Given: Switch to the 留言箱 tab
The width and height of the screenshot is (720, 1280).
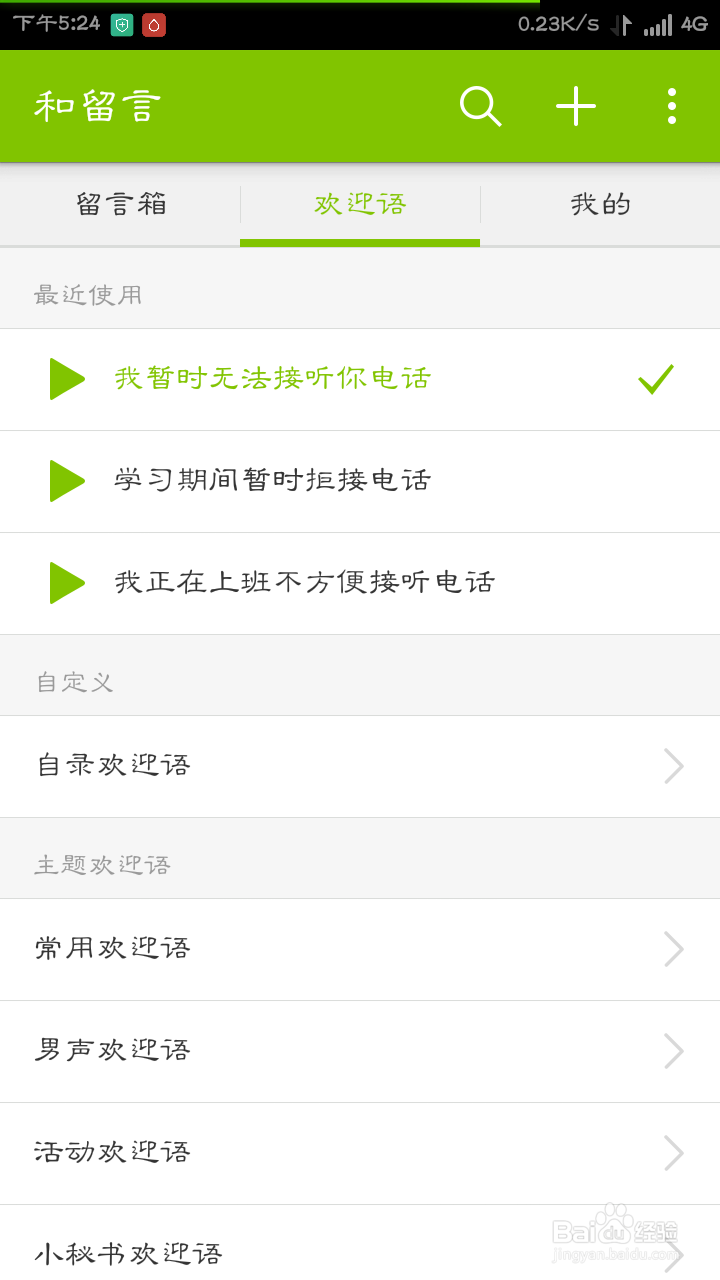Looking at the screenshot, I should [121, 205].
